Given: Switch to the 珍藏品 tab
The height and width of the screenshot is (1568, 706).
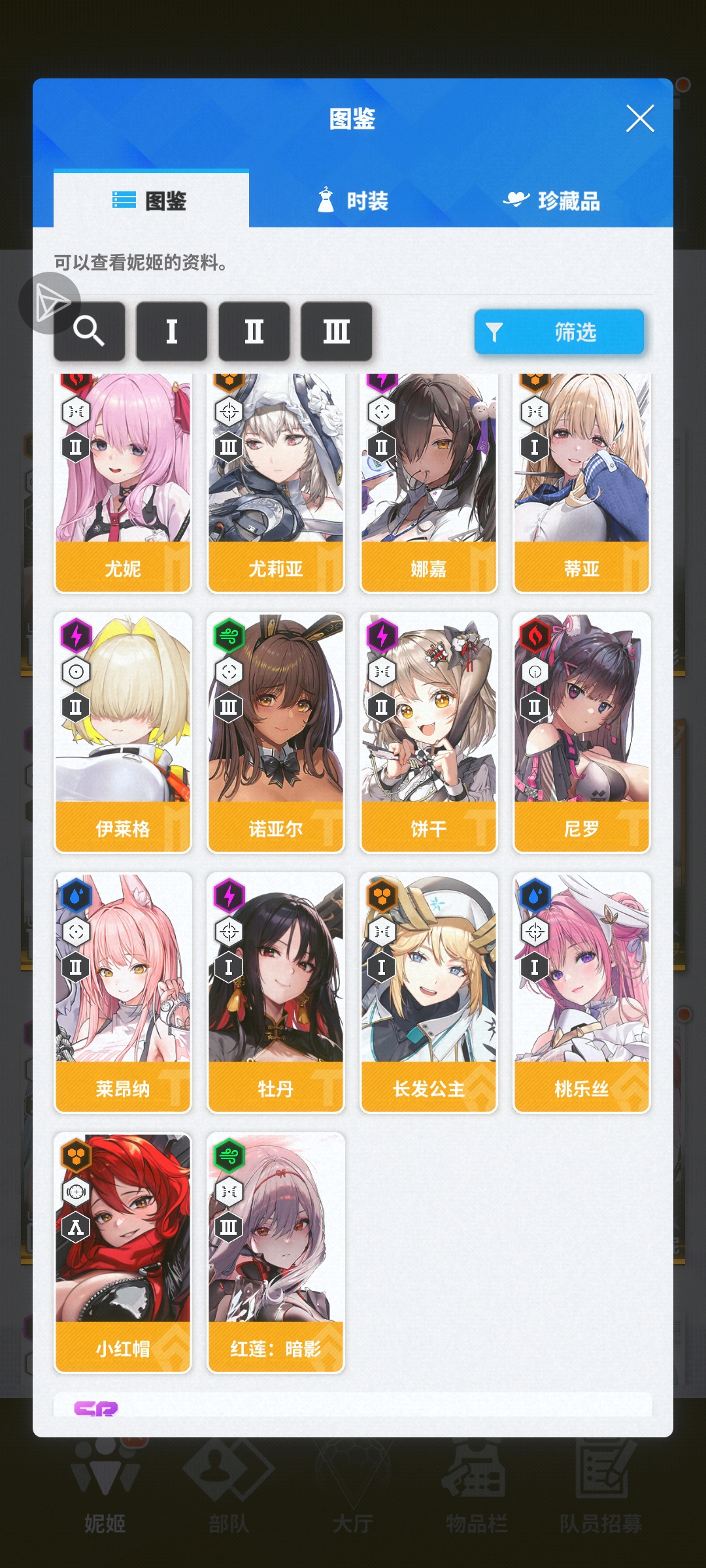Looking at the screenshot, I should tap(551, 201).
